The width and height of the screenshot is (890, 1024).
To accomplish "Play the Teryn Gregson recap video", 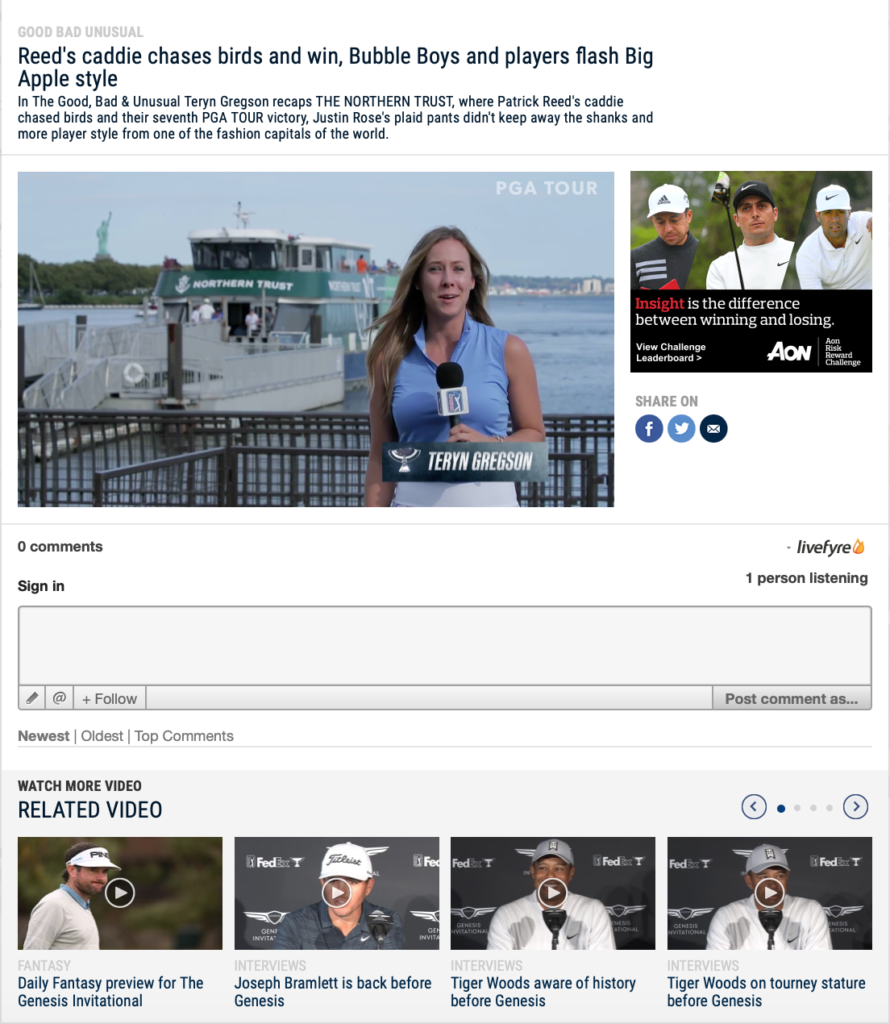I will (315, 339).
